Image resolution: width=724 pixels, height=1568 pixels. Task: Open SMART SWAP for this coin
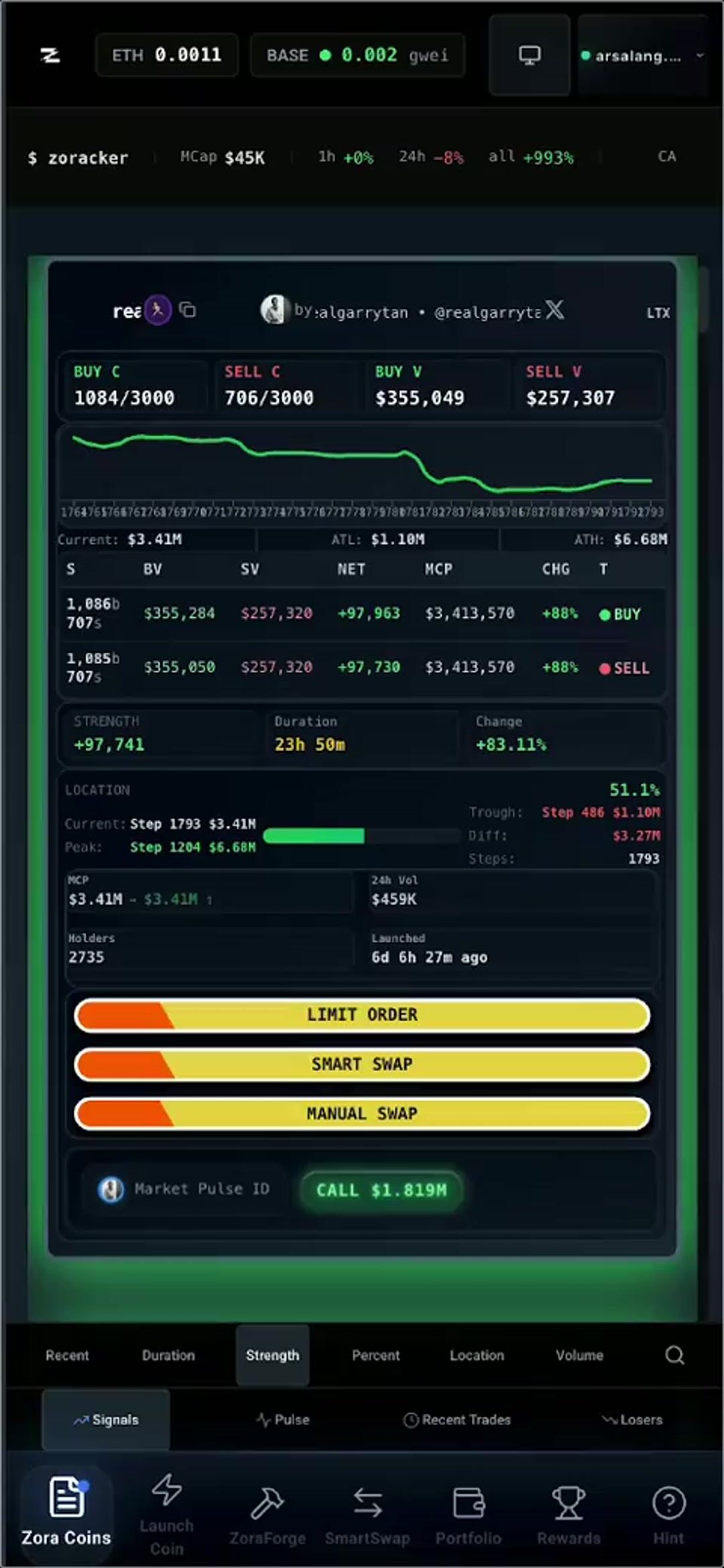tap(362, 1065)
